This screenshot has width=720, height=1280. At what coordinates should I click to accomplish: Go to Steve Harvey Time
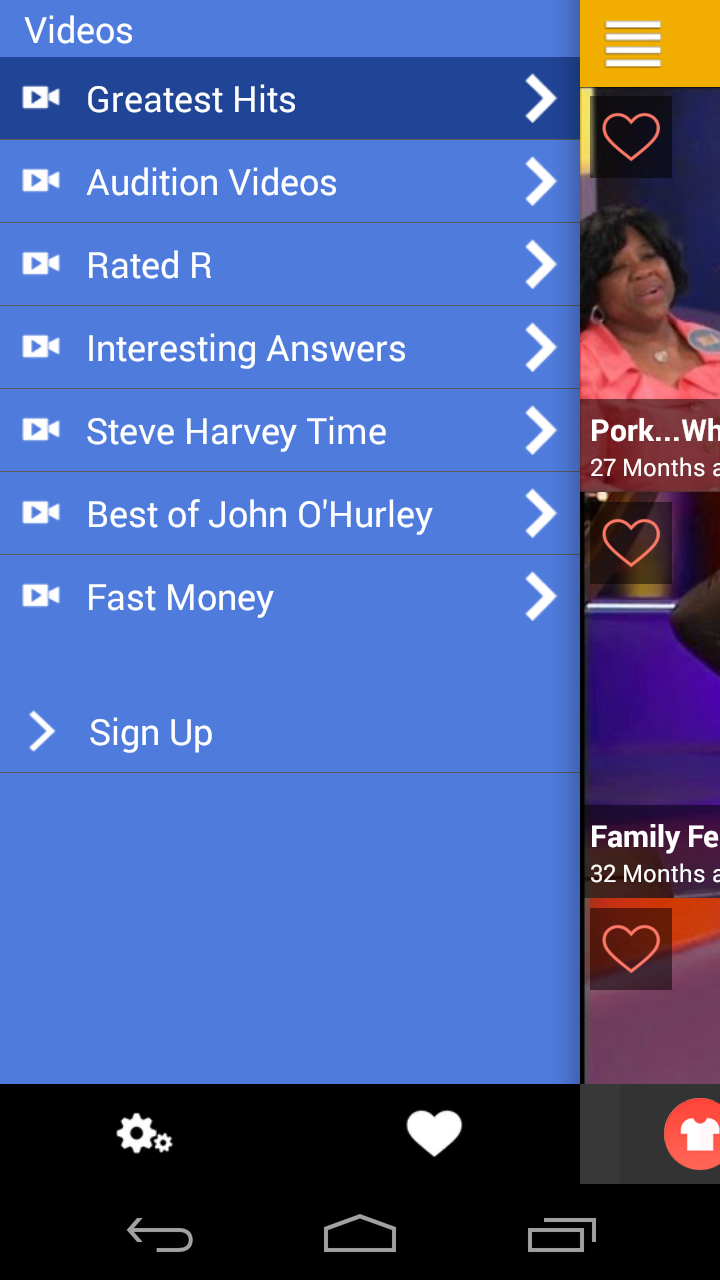(x=289, y=431)
